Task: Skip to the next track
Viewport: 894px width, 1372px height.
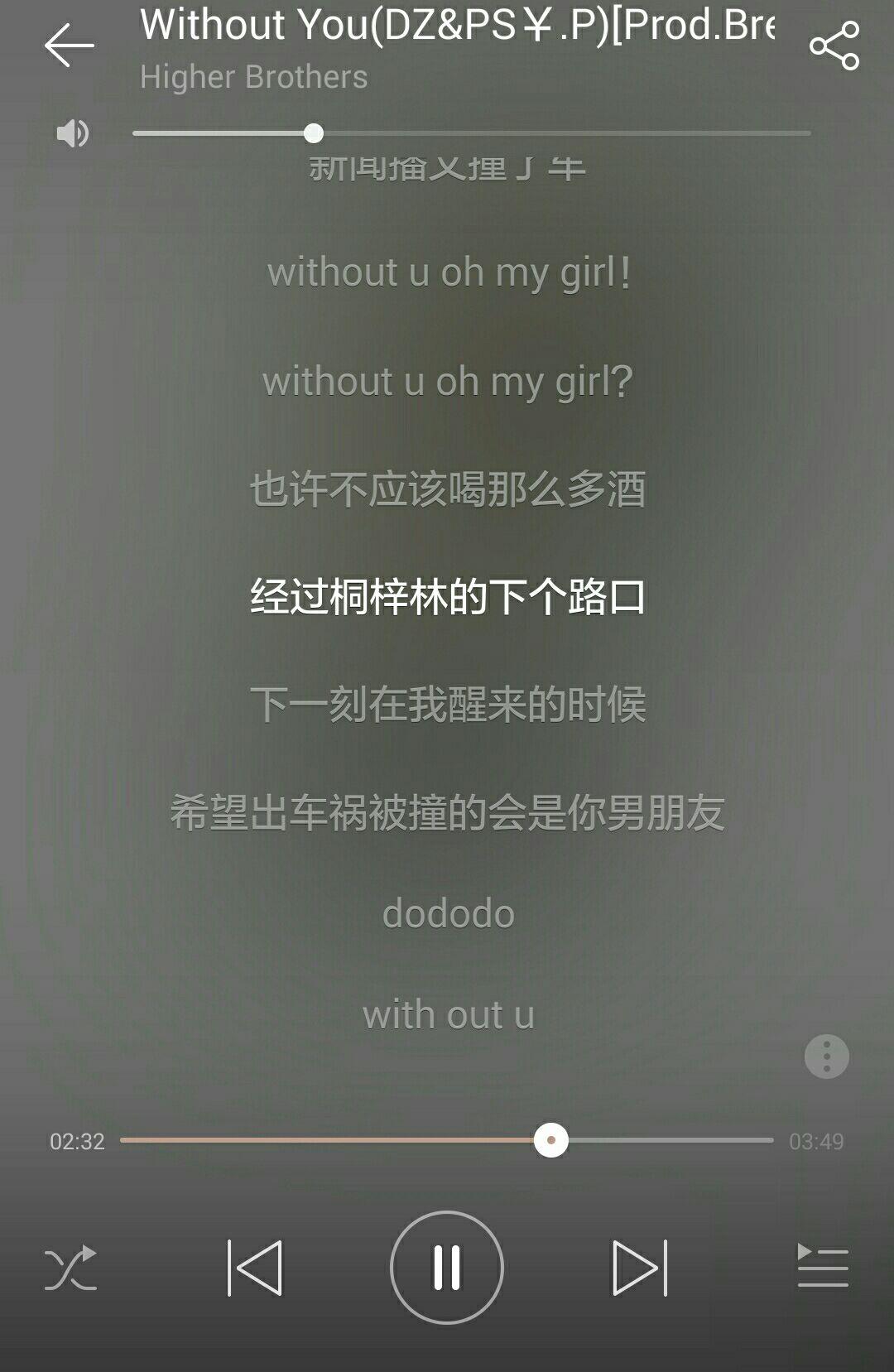Action: tap(639, 1268)
